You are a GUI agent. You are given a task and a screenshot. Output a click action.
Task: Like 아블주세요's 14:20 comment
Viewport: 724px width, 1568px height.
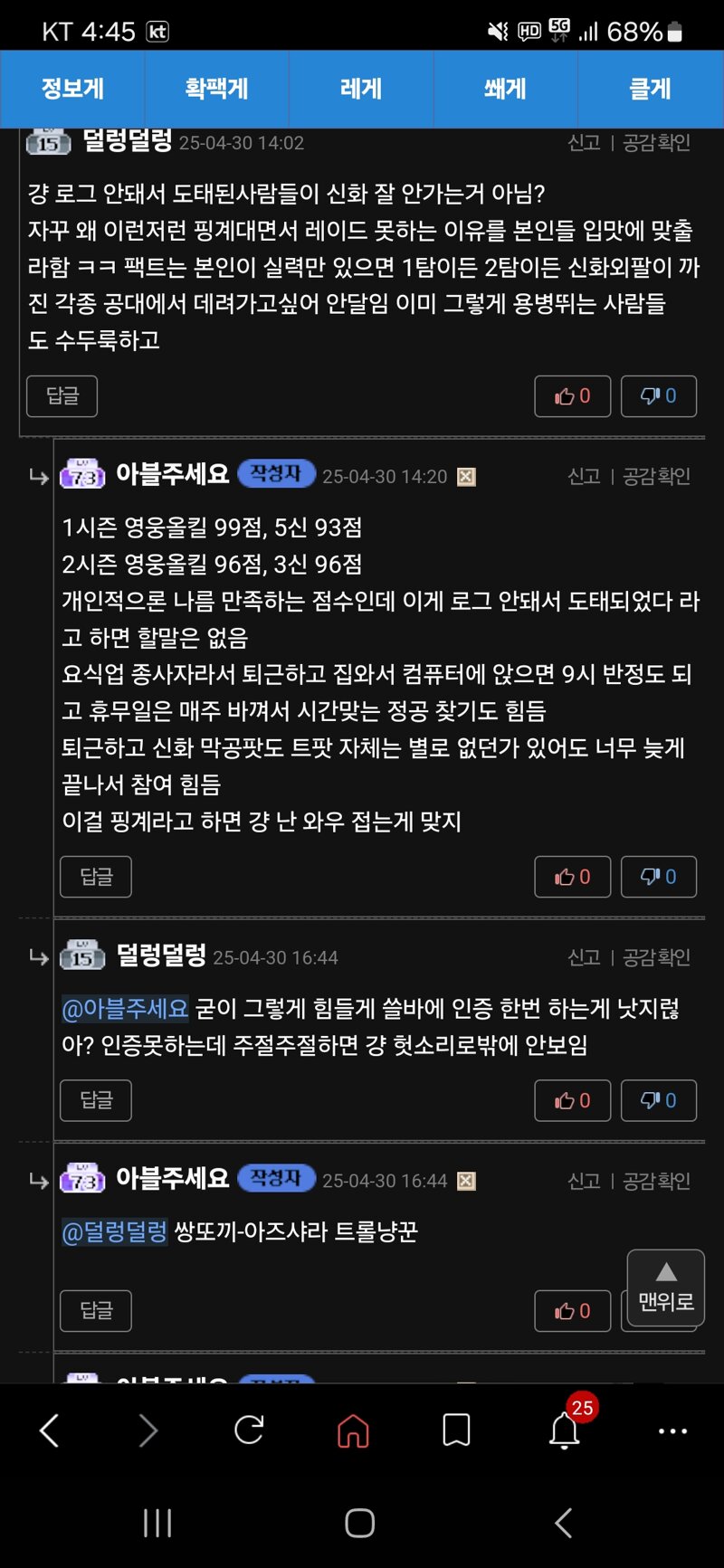coord(572,877)
